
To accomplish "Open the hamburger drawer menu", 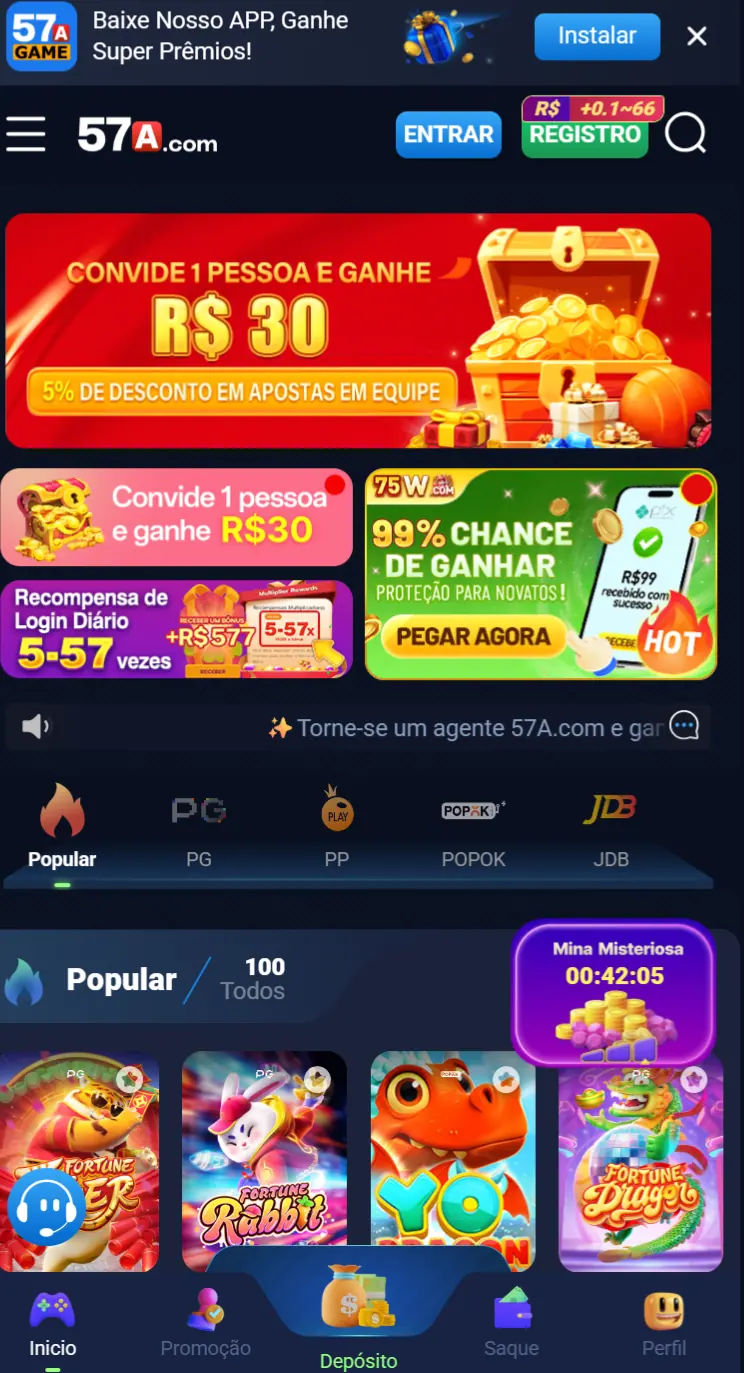I will coord(26,134).
